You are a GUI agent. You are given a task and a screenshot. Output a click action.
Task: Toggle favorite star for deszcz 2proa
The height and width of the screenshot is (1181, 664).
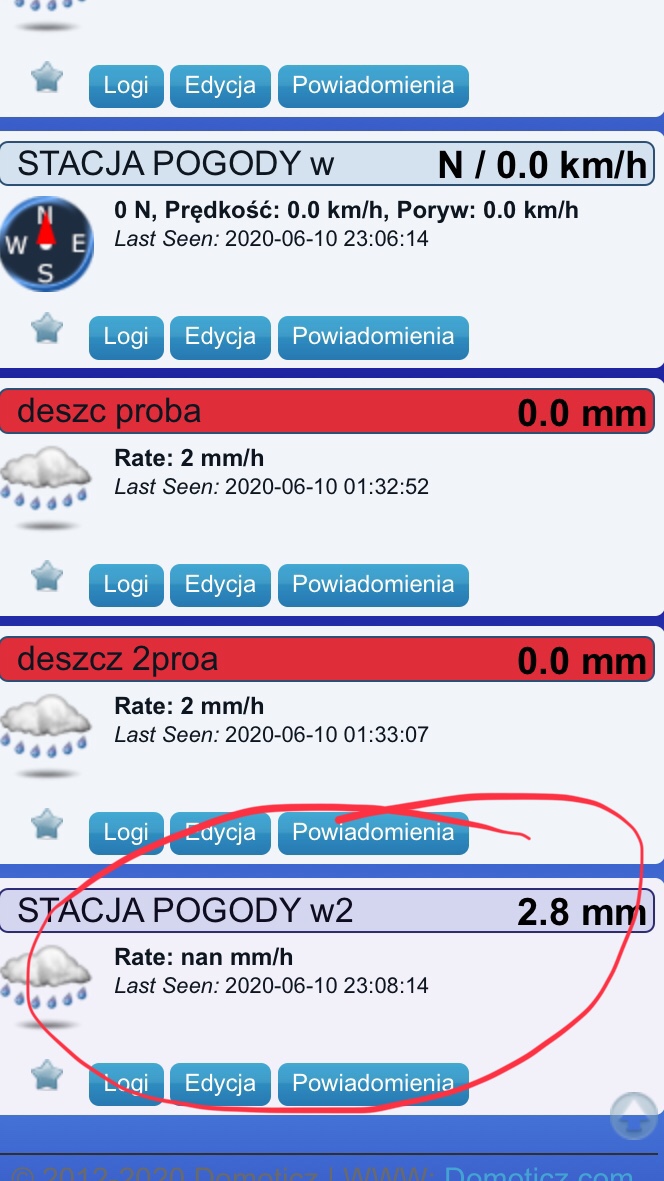click(47, 824)
